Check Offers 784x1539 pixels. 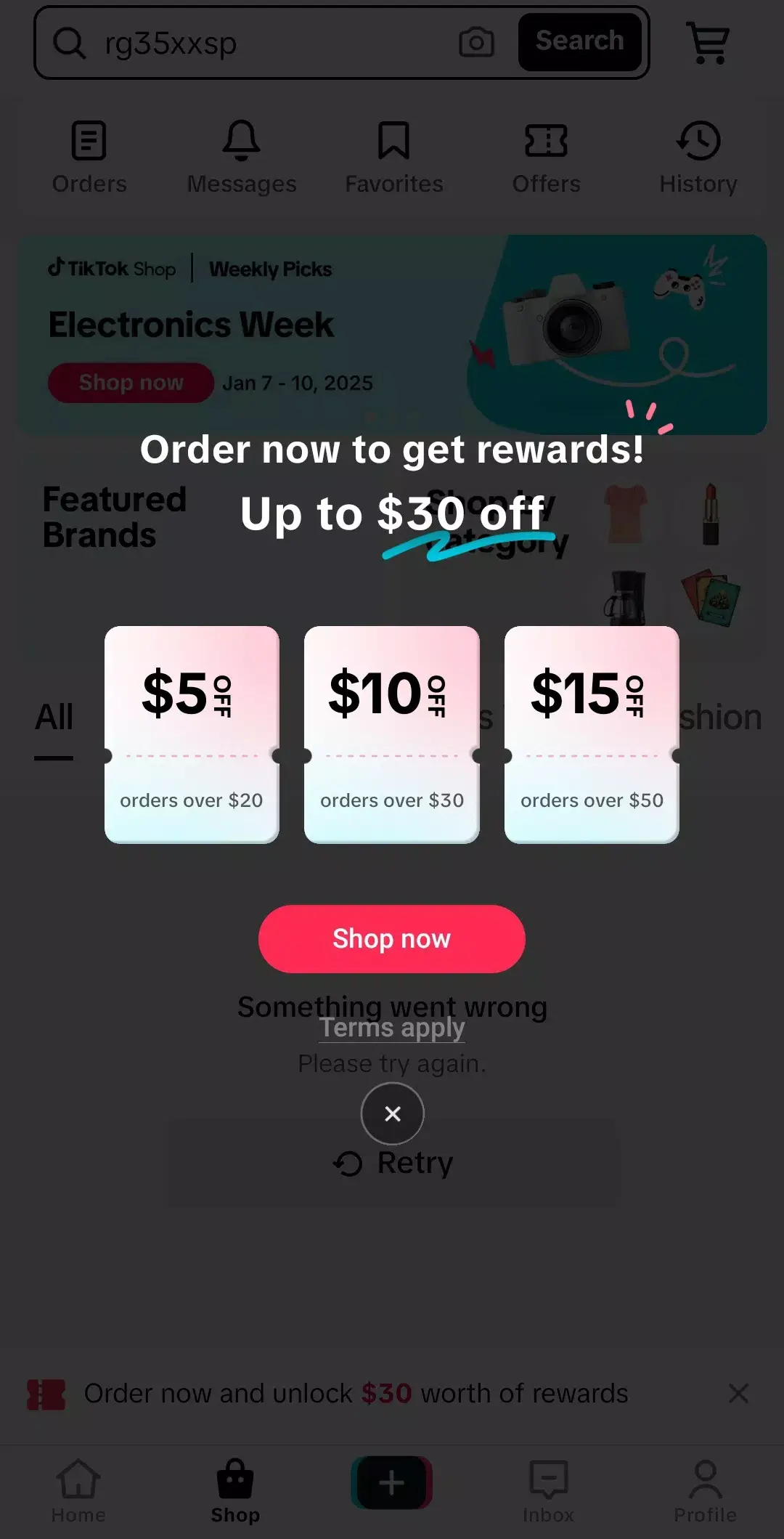(546, 158)
